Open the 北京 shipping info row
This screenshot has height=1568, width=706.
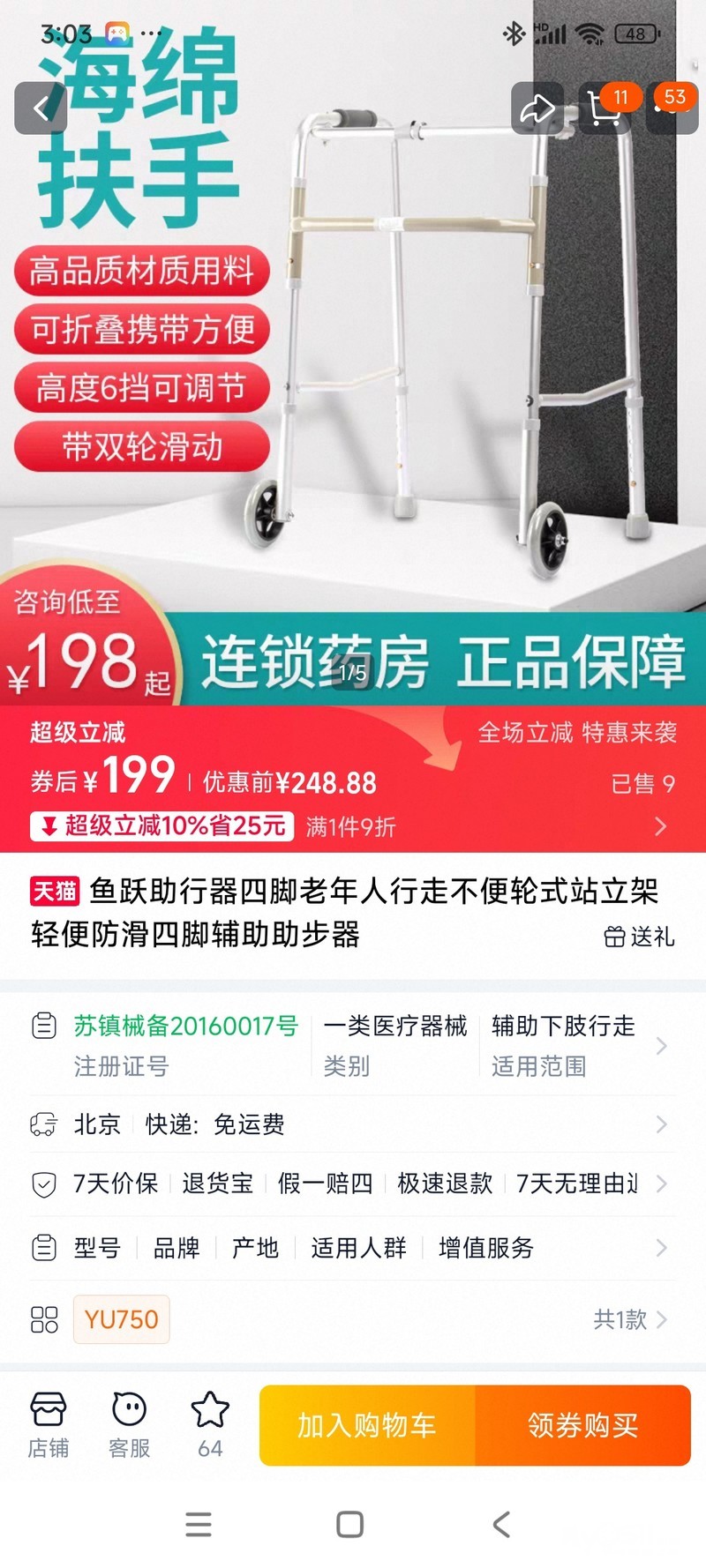coord(353,1124)
